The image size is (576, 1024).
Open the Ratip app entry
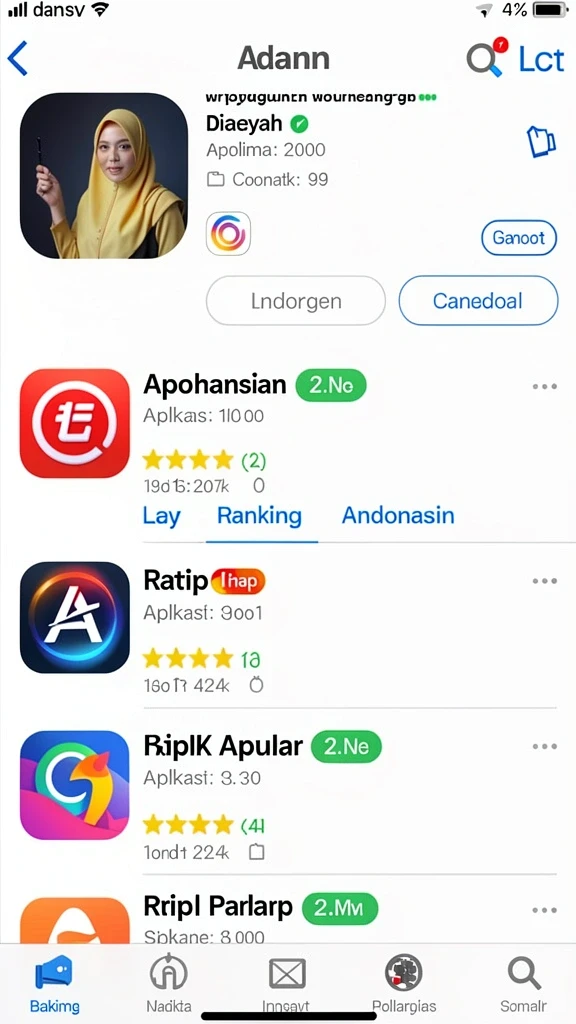(x=175, y=581)
